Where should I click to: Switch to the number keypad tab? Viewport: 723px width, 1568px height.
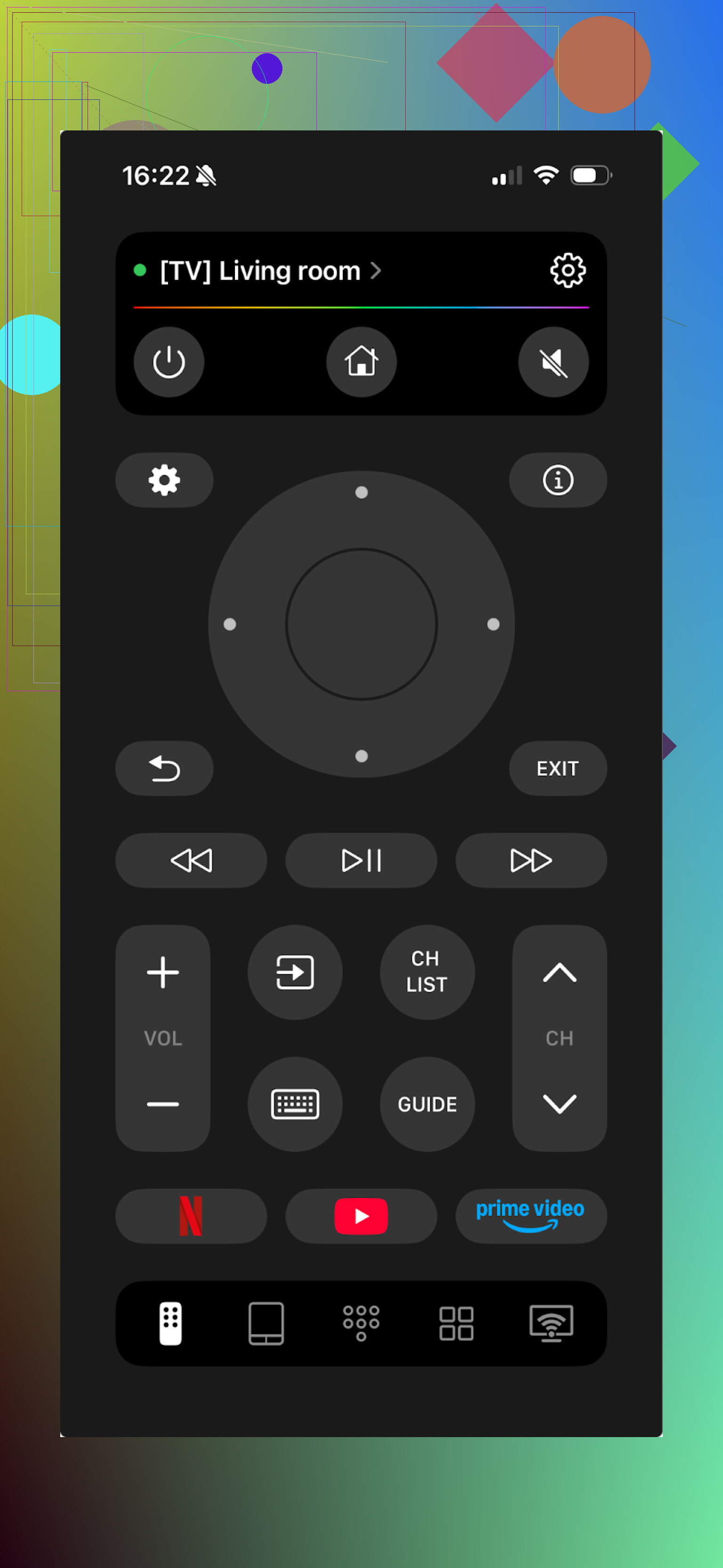(361, 1323)
